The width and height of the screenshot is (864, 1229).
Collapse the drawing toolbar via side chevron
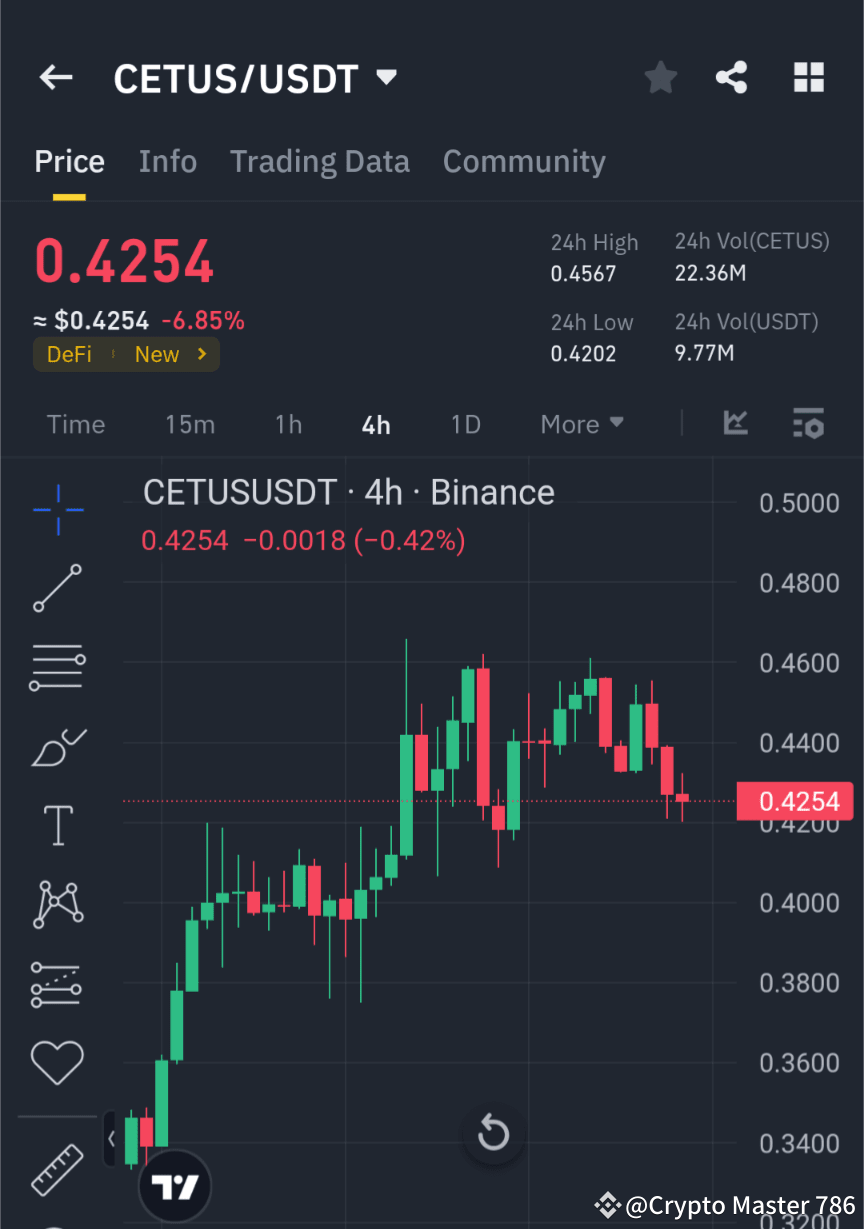(x=110, y=1138)
